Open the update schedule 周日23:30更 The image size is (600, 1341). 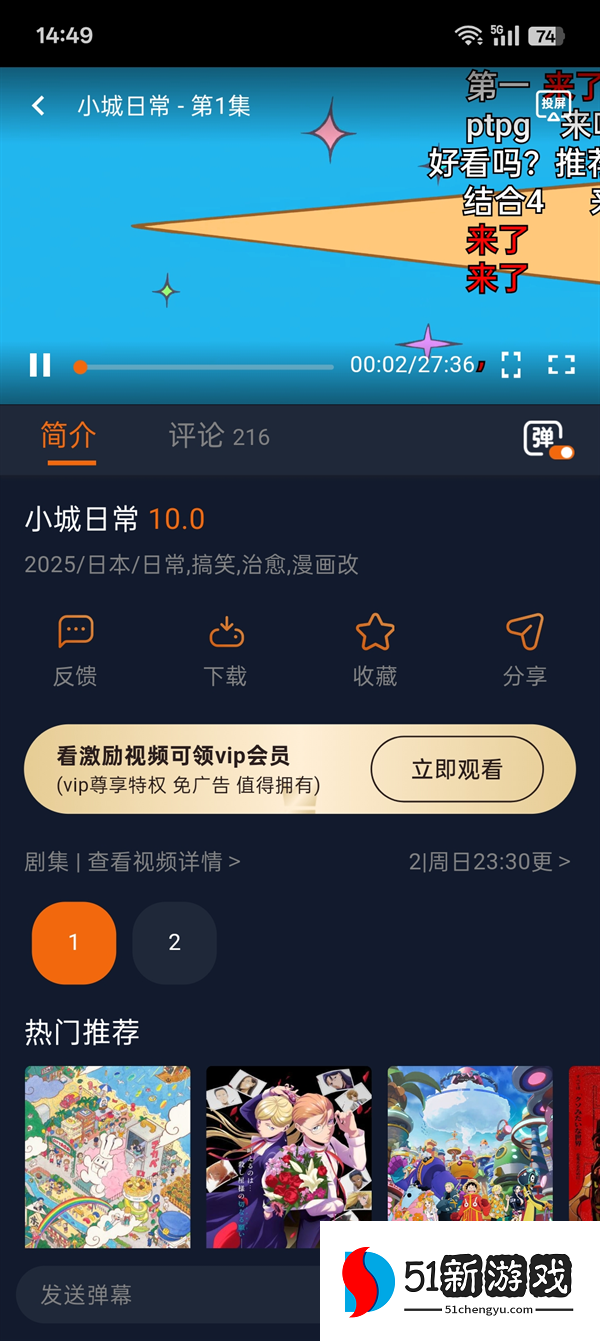[x=490, y=862]
